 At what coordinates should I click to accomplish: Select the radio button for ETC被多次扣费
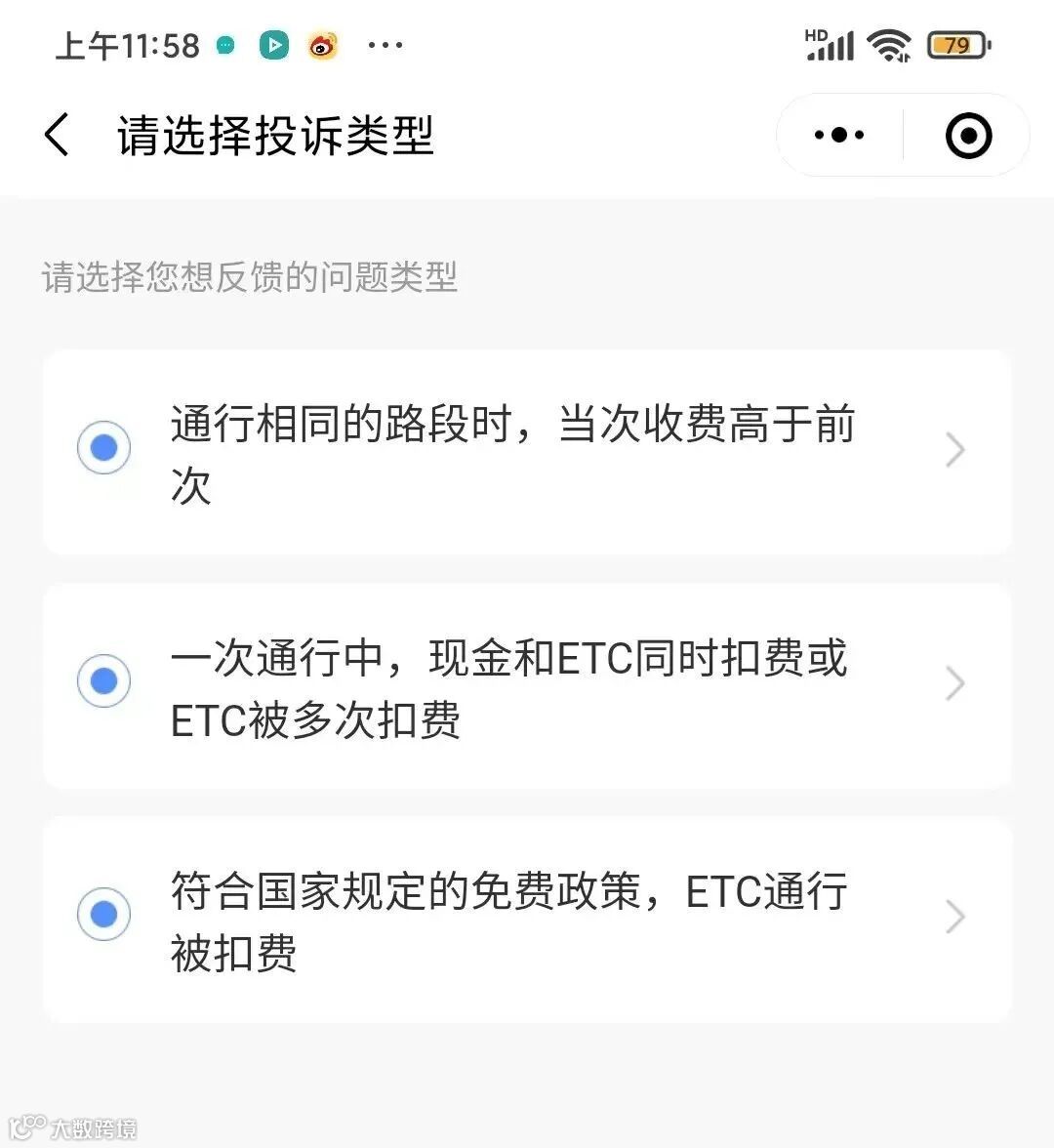pos(104,680)
